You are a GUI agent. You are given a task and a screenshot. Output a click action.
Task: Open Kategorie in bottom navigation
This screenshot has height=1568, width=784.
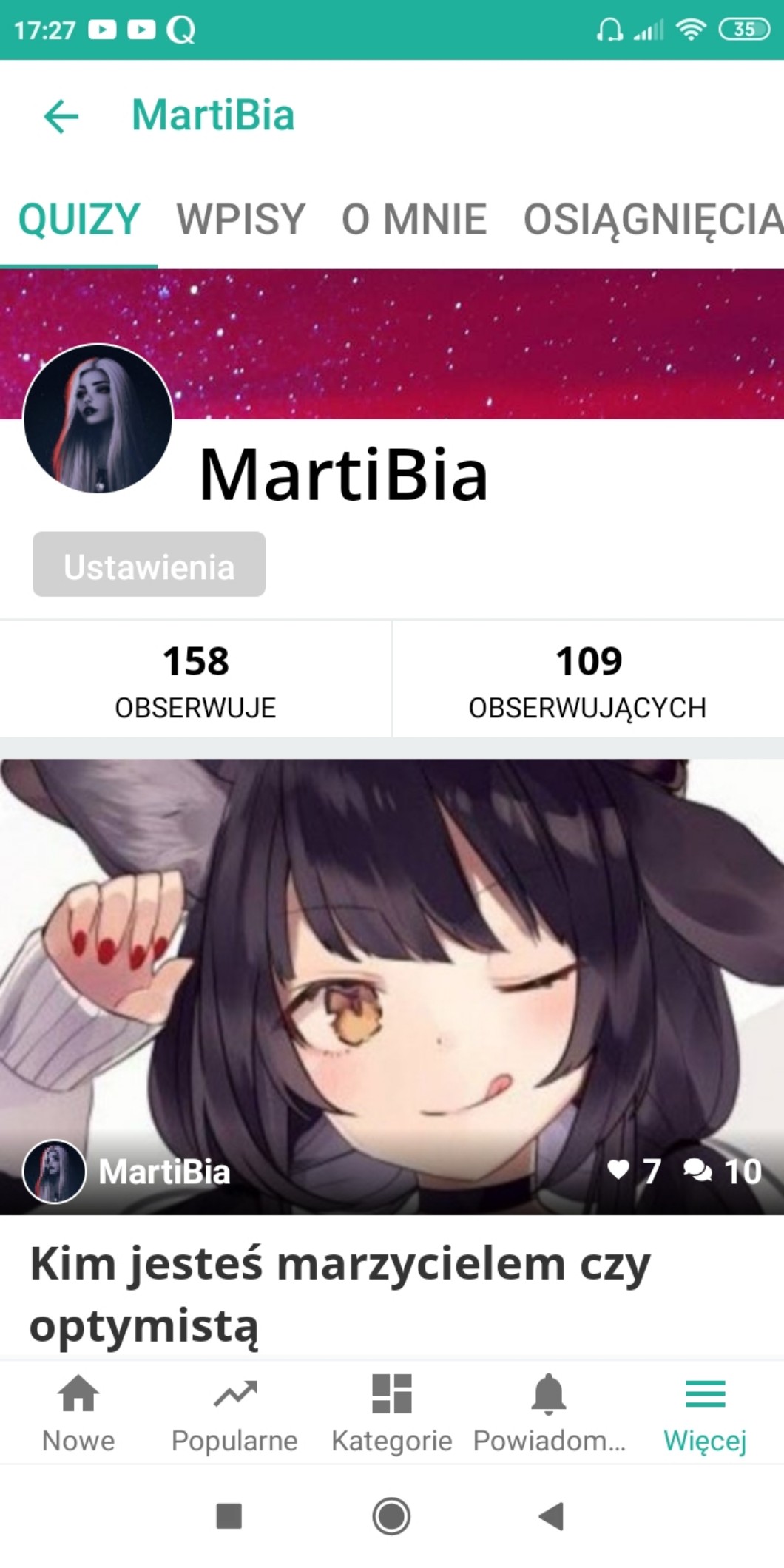click(391, 1413)
